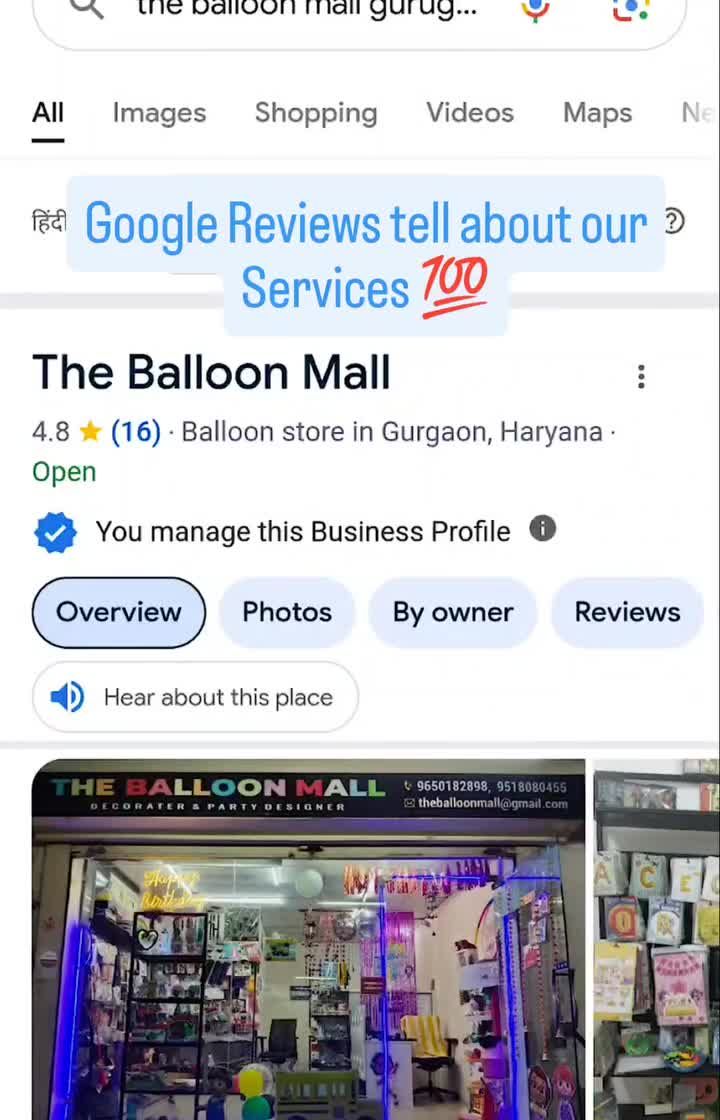Select the Overview chip
The width and height of the screenshot is (720, 1120).
tap(119, 612)
